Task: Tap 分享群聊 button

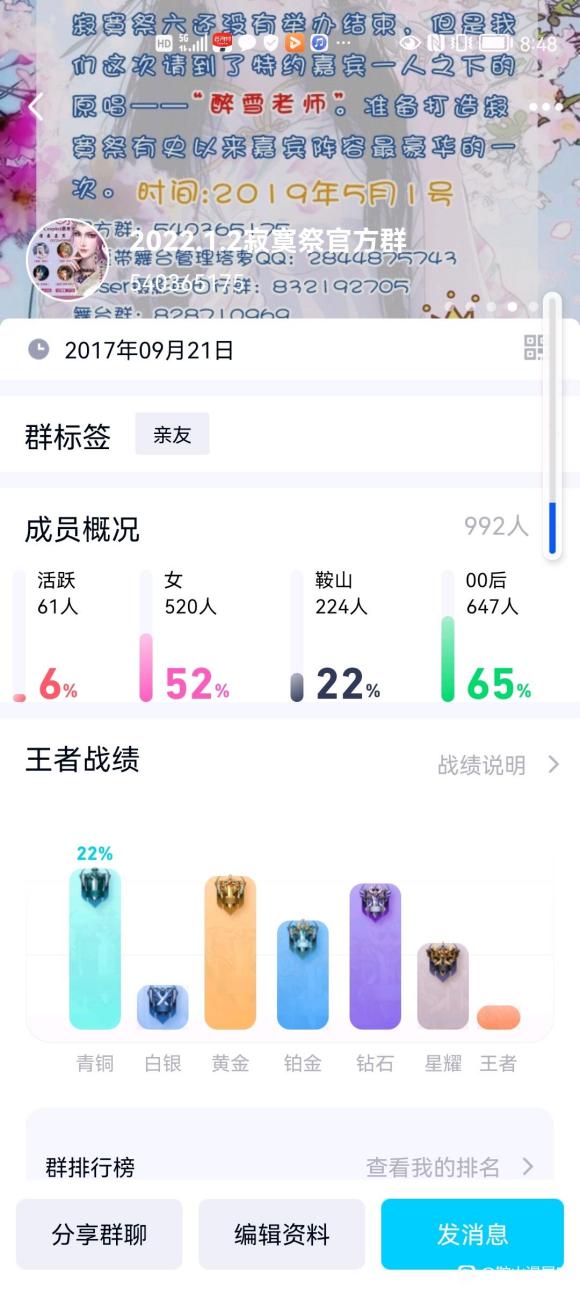Action: tap(99, 1234)
